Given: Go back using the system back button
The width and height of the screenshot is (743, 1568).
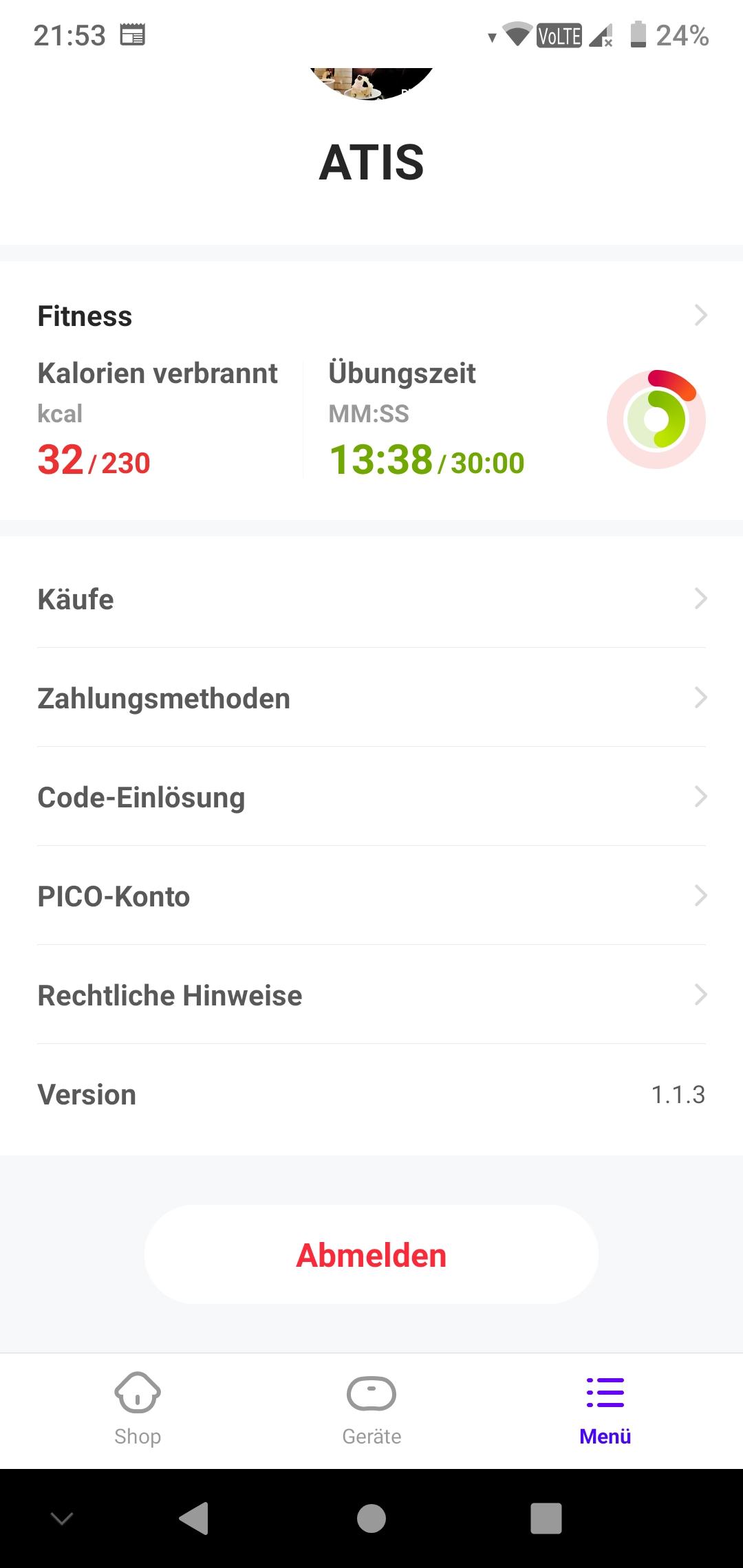Looking at the screenshot, I should 193,1518.
